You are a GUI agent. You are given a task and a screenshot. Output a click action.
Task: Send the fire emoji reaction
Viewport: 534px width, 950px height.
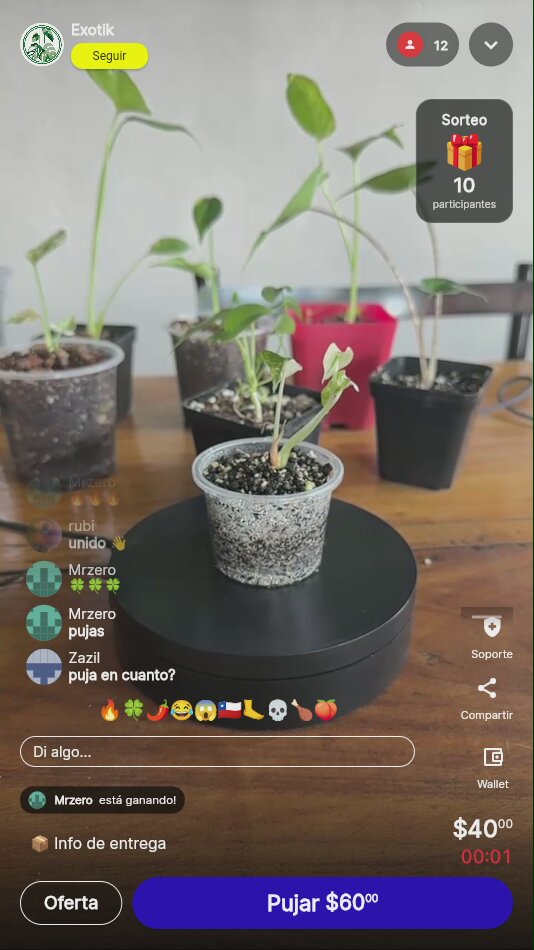click(x=110, y=709)
